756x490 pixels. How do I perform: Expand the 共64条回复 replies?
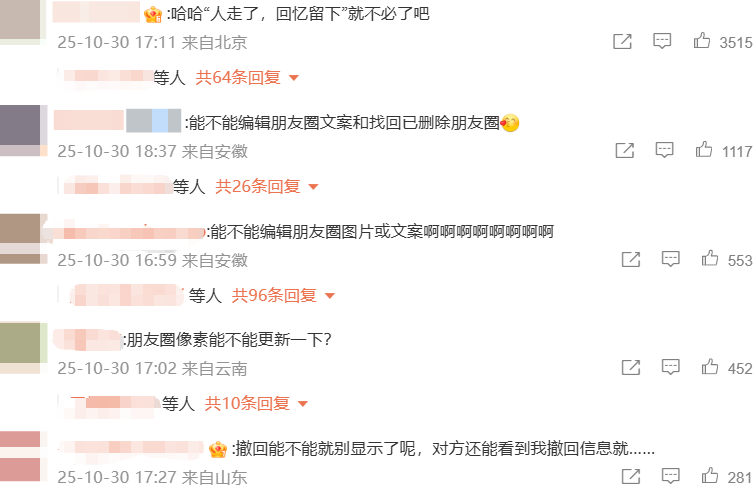[247, 77]
